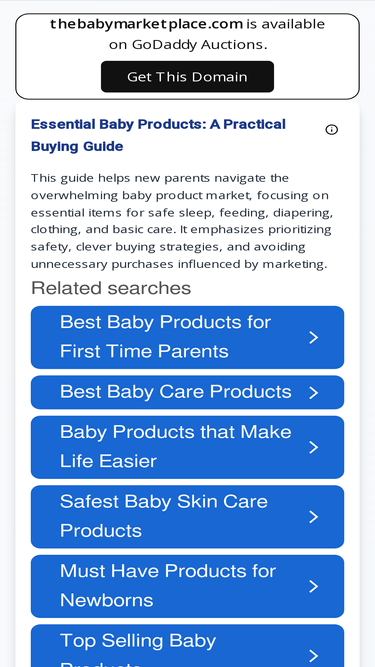Tap the Get This Domain button
Image resolution: width=375 pixels, height=667 pixels.
pyautogui.click(x=187, y=77)
